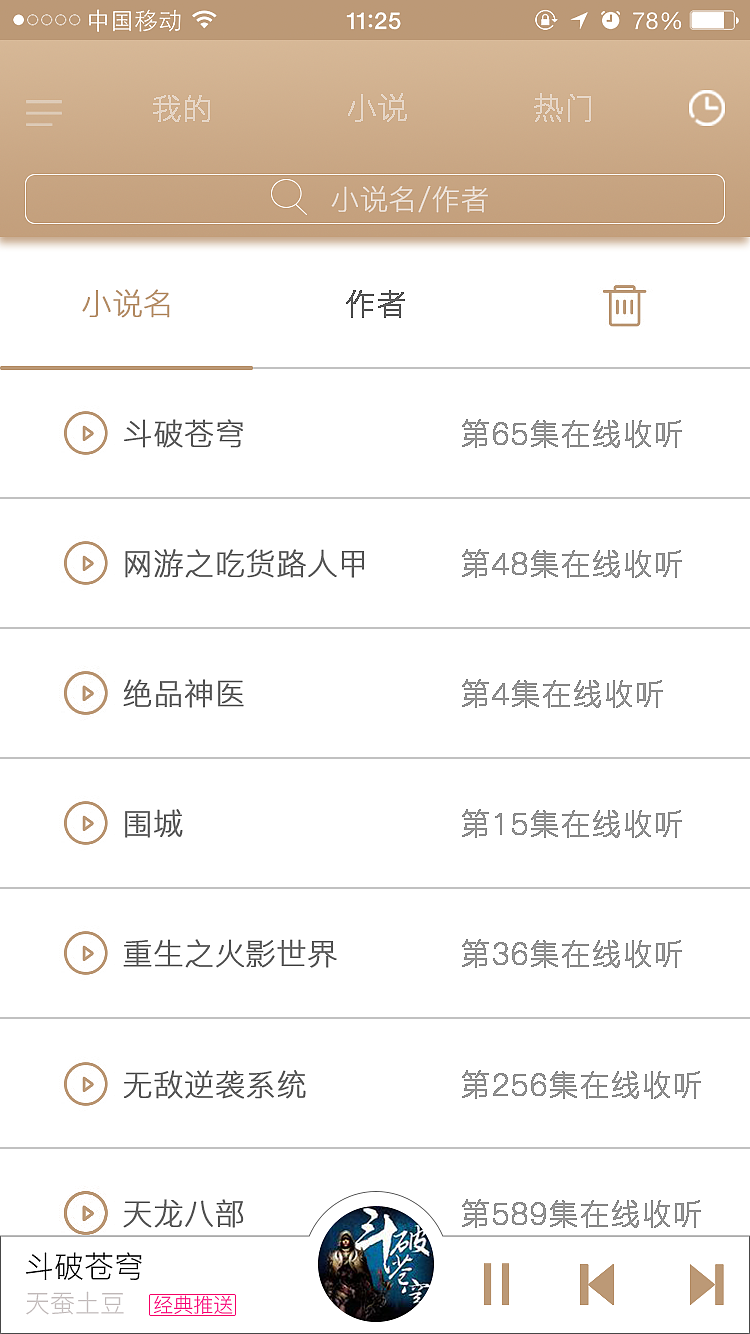Tap the 小说名/作者 search field
750x1334 pixels.
point(375,199)
